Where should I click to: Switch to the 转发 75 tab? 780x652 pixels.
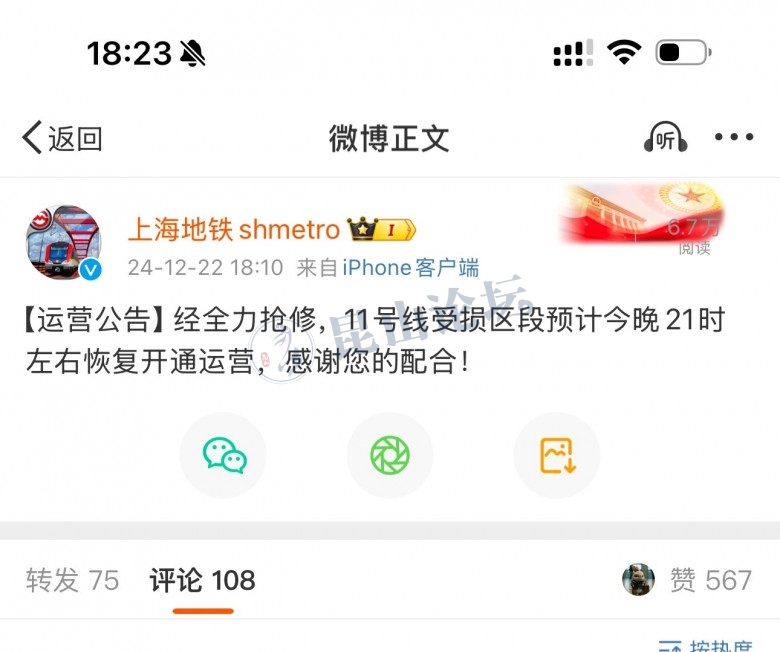(72, 580)
